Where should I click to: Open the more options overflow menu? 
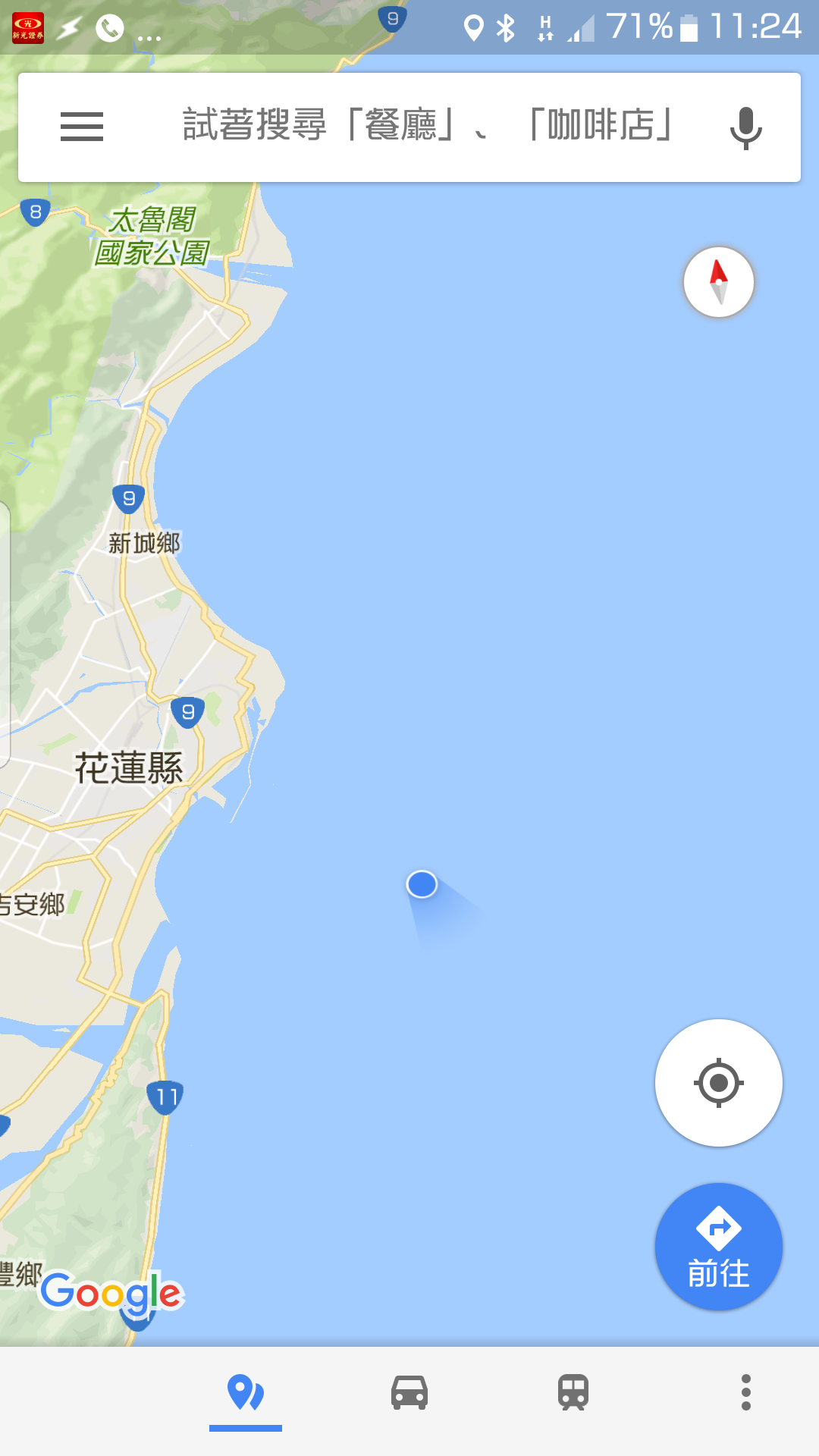[746, 1393]
